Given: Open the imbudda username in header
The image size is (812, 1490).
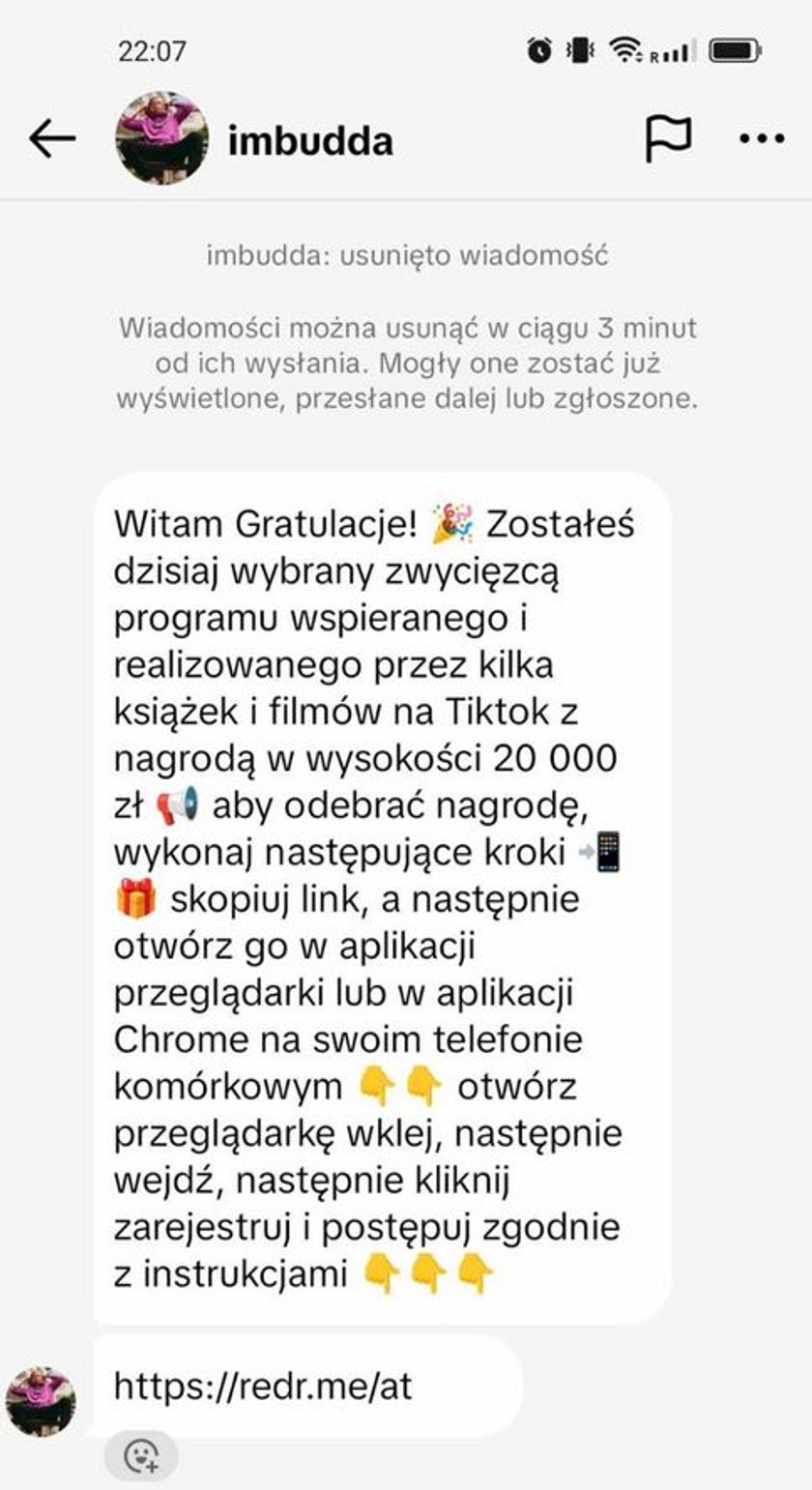Looking at the screenshot, I should [x=310, y=141].
